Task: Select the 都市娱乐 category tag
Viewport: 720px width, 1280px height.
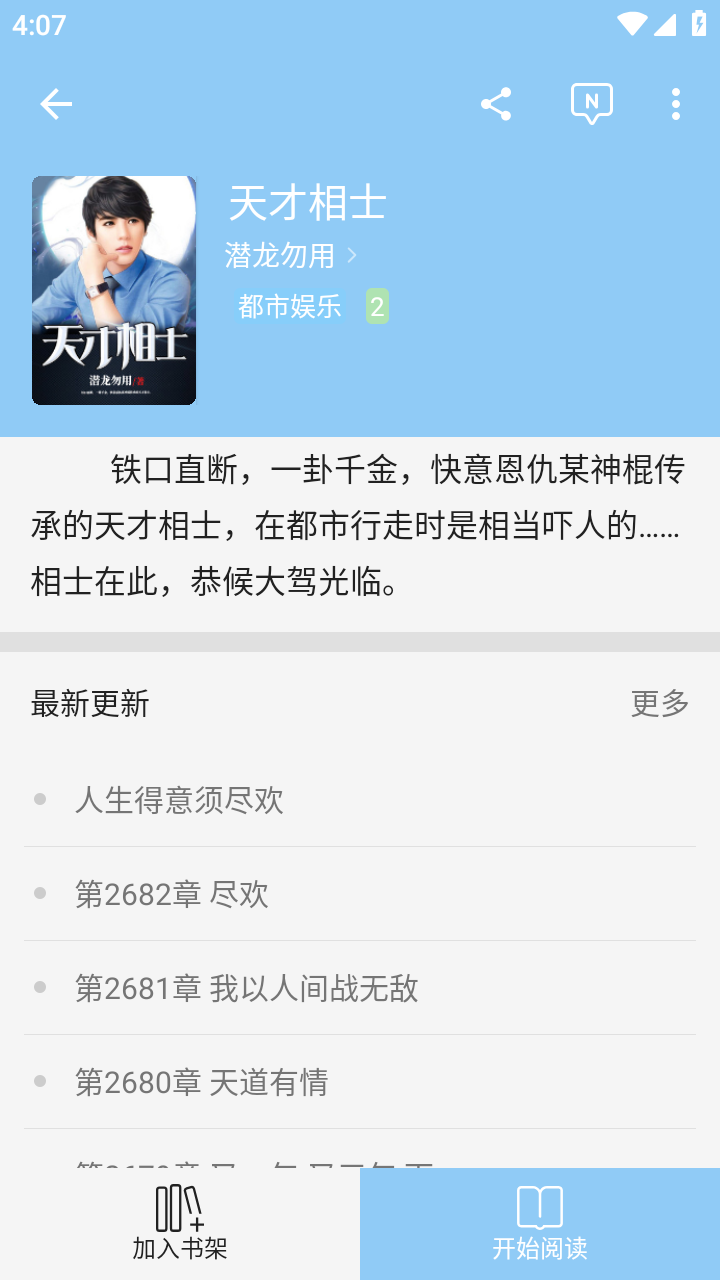Action: point(291,306)
